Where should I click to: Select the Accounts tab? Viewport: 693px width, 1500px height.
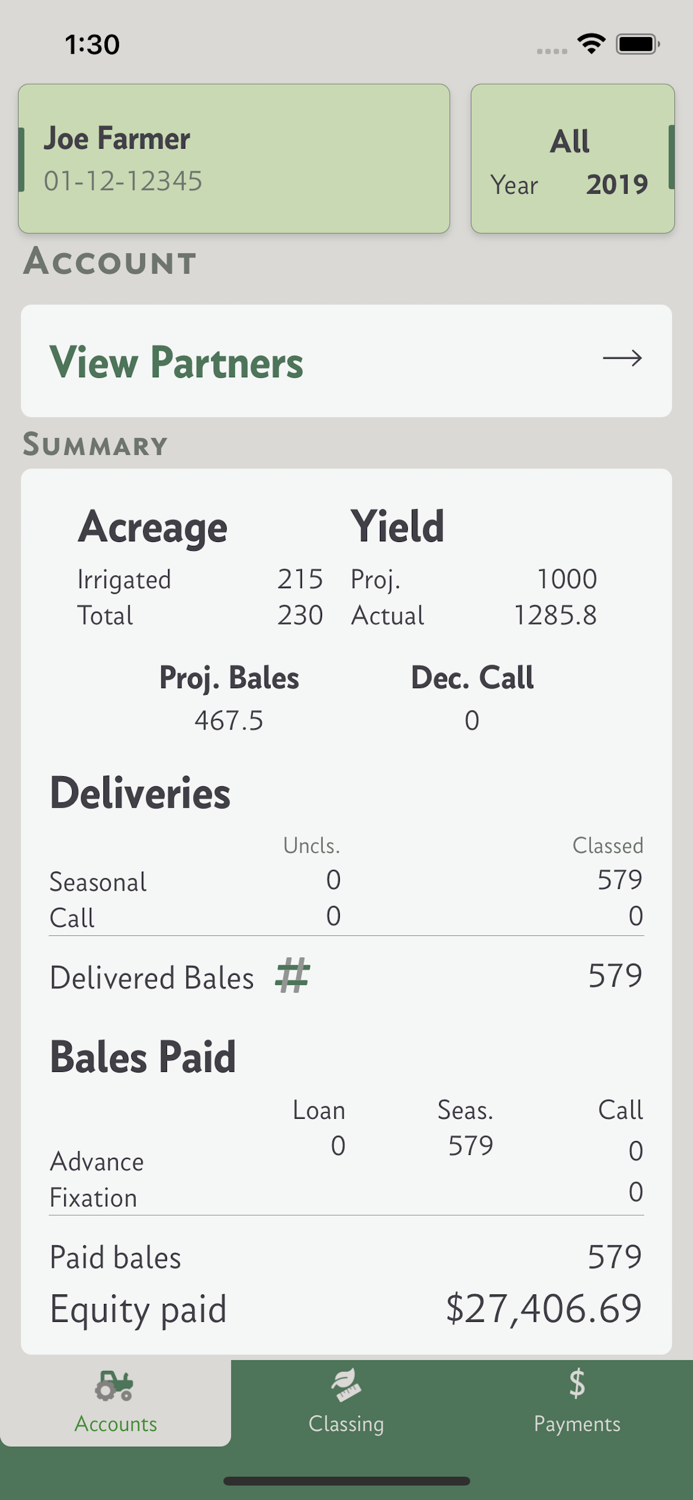coord(116,1403)
